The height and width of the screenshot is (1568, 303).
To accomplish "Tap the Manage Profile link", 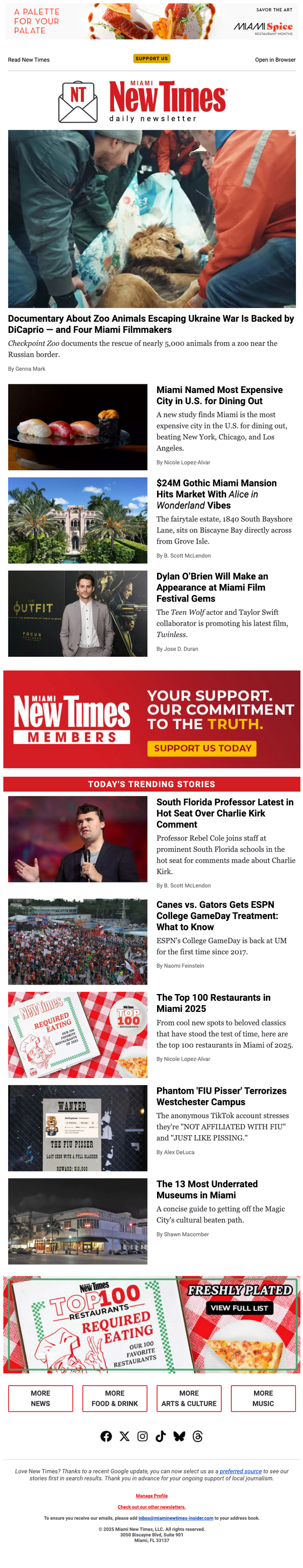I will coord(151,1496).
